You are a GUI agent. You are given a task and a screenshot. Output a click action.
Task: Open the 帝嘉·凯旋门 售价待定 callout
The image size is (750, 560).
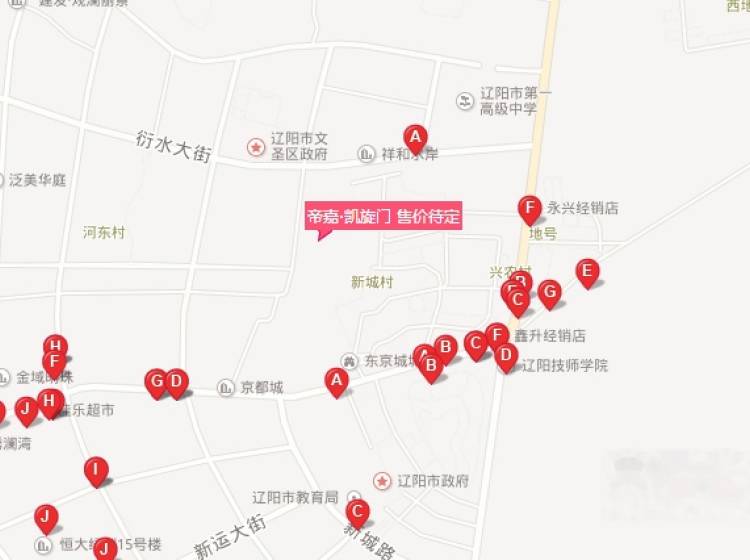(384, 216)
